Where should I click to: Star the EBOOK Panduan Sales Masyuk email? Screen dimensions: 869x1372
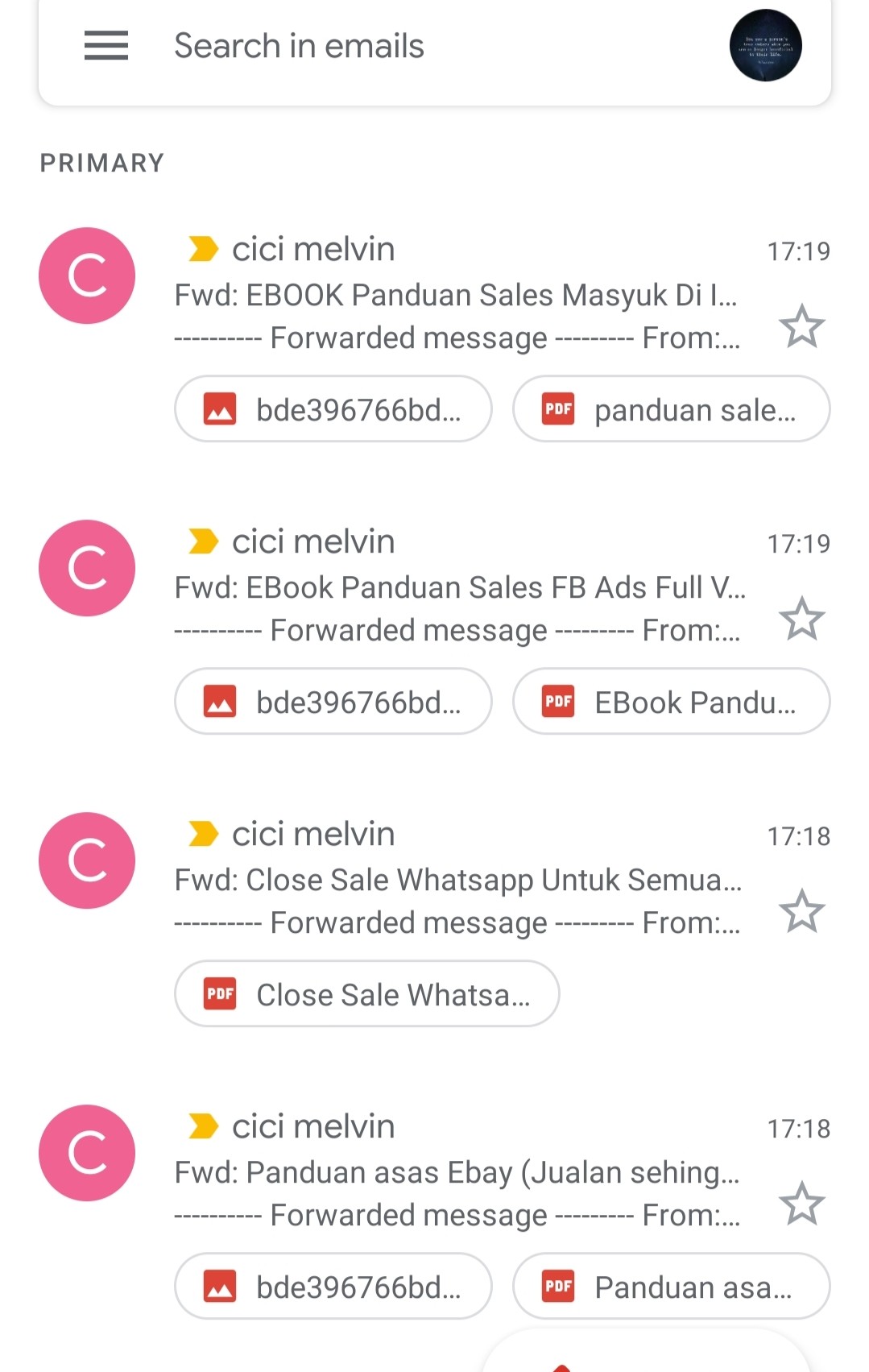click(x=801, y=326)
